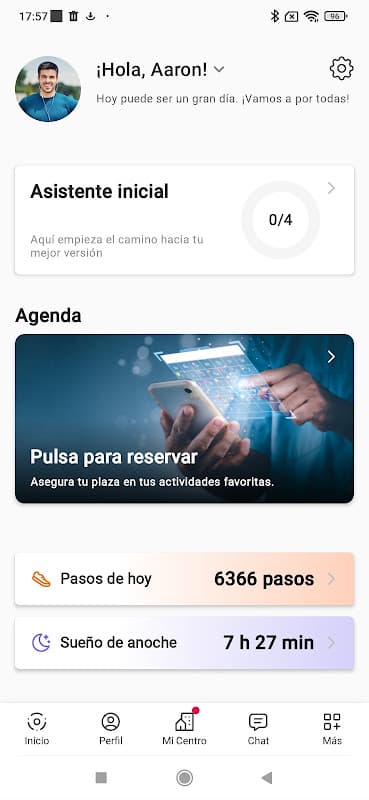Tap the system home button

click(x=184, y=778)
